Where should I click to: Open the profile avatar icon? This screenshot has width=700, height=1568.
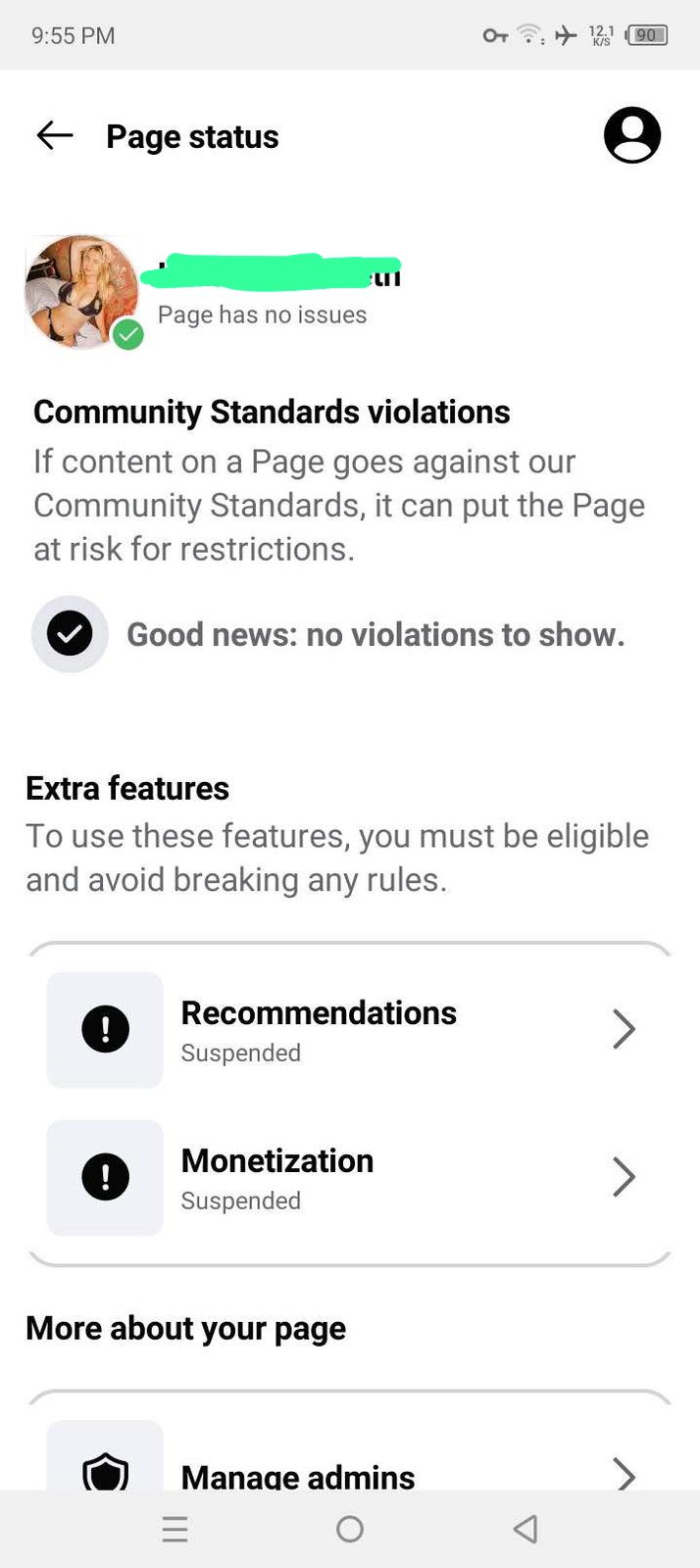point(632,135)
